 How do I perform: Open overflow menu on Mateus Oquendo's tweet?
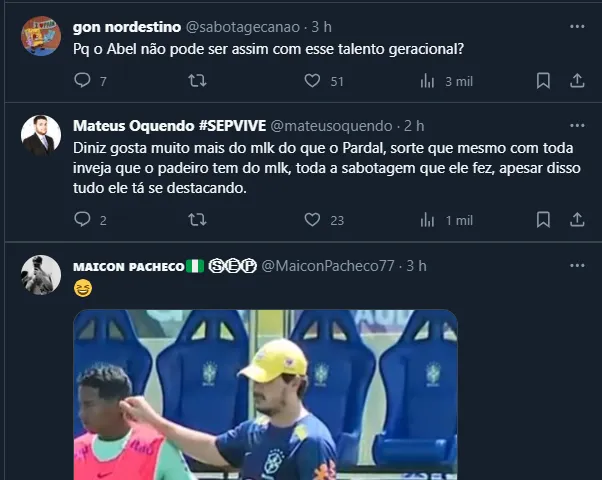(577, 126)
